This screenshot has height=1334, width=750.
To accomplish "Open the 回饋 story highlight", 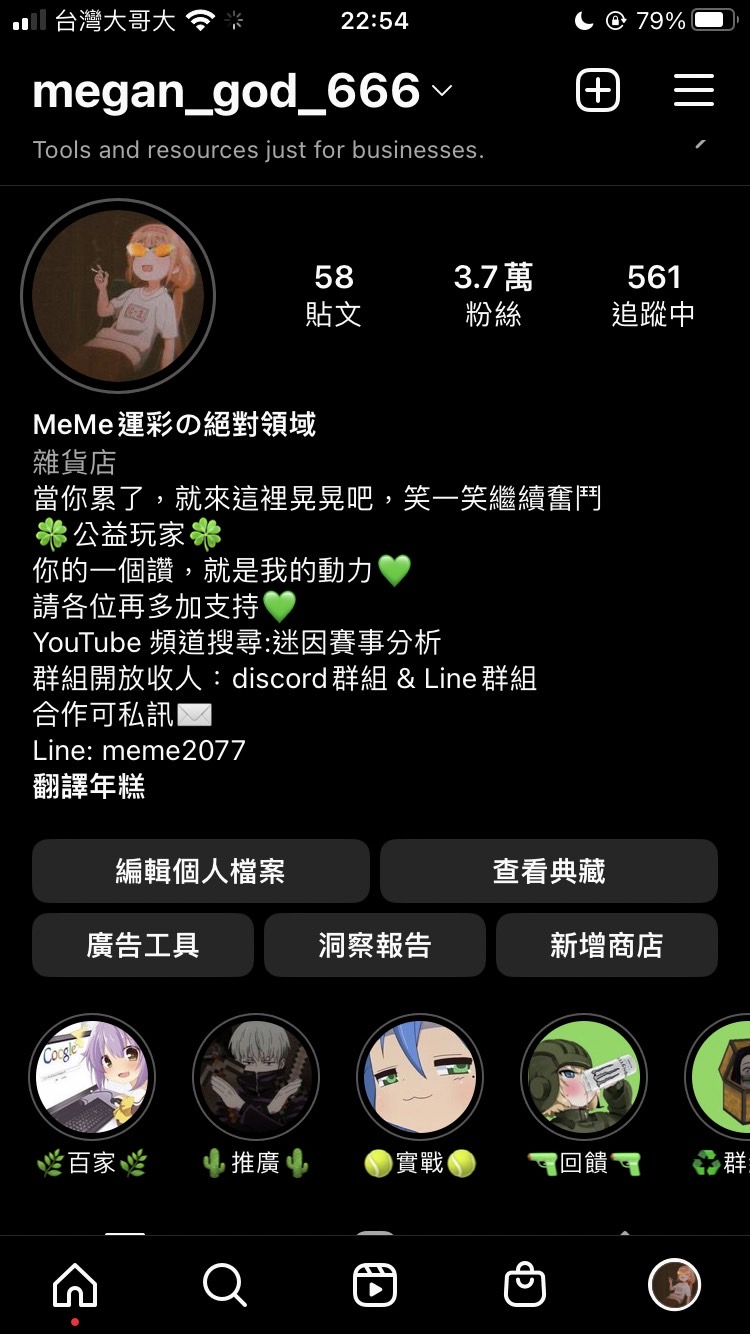I will click(584, 1078).
